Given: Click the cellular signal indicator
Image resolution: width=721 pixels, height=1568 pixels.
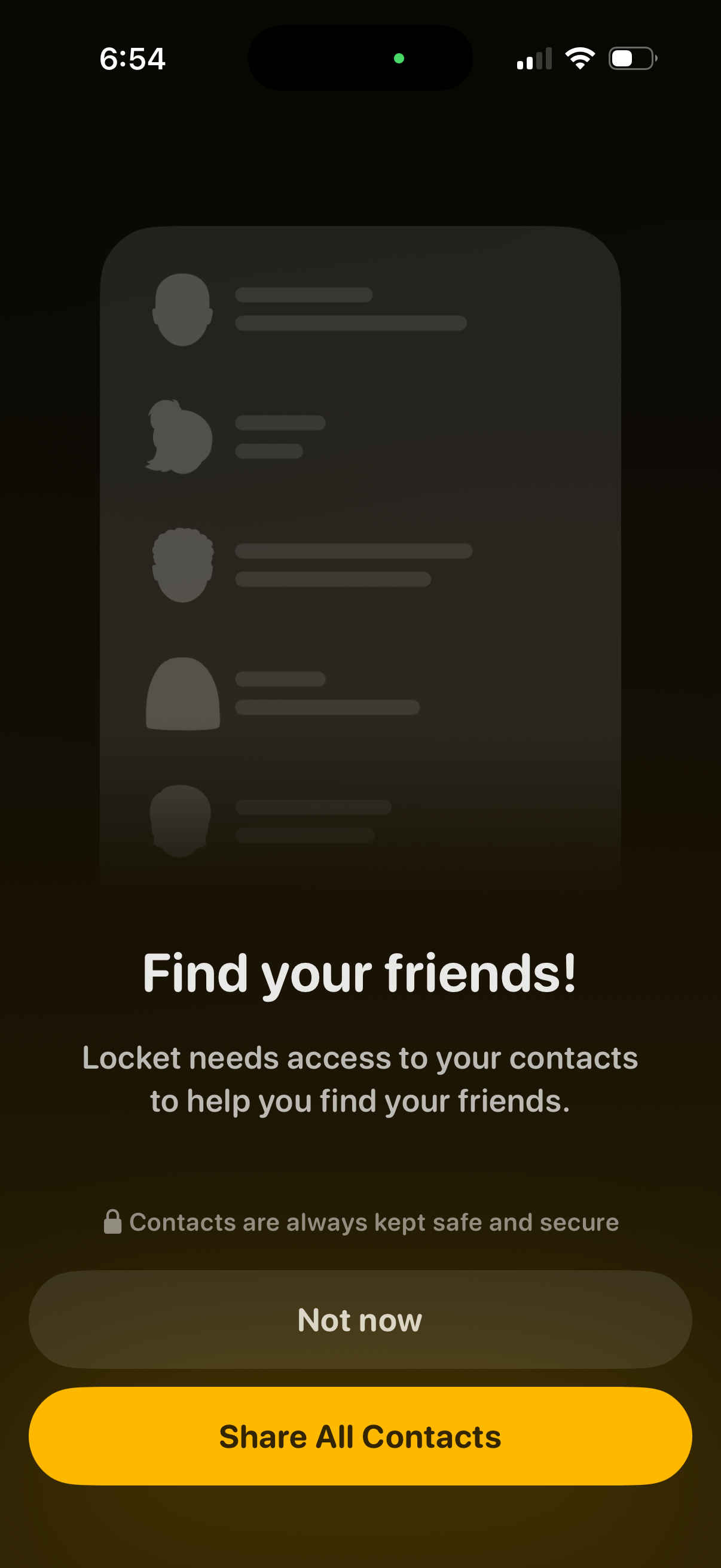Looking at the screenshot, I should [536, 58].
